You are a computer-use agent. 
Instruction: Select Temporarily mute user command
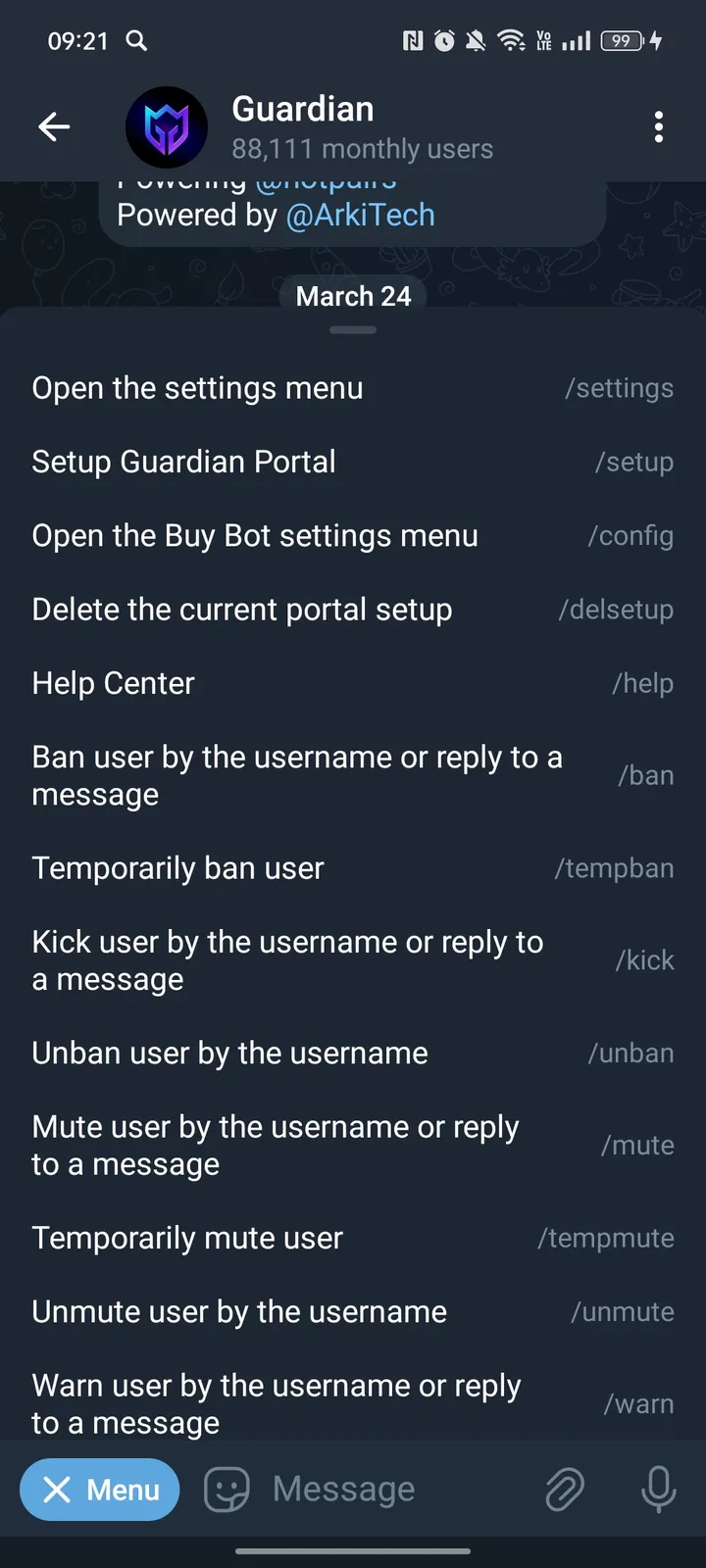(x=352, y=1238)
